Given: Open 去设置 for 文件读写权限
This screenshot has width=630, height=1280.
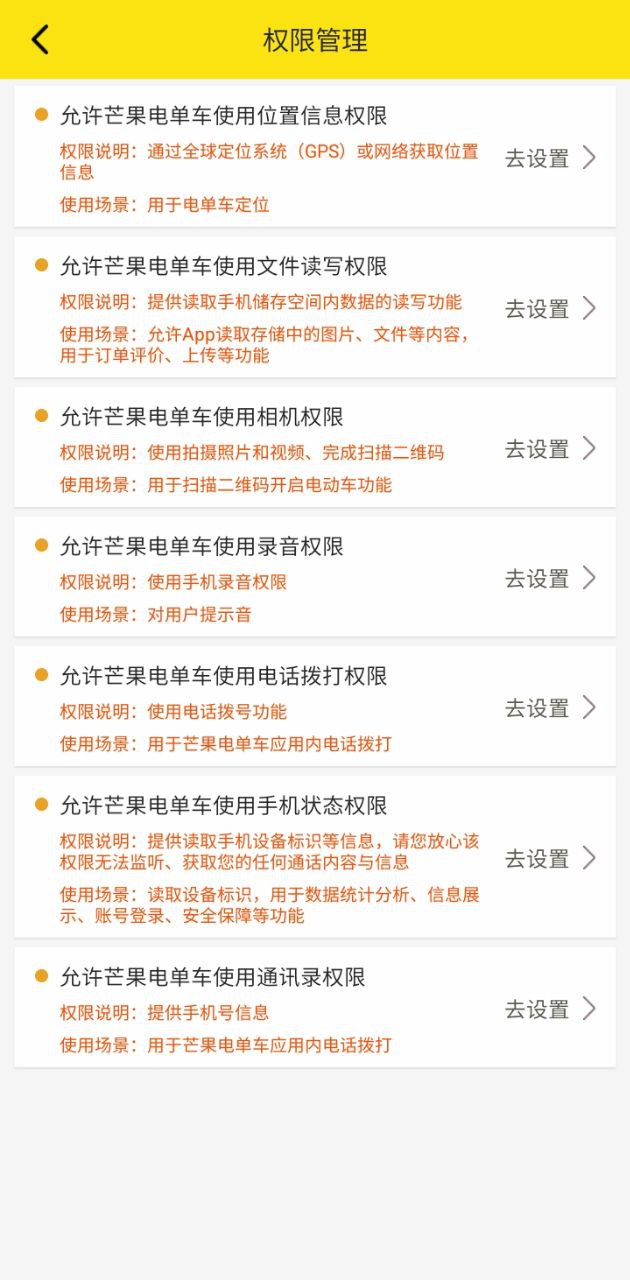Looking at the screenshot, I should pyautogui.click(x=550, y=308).
